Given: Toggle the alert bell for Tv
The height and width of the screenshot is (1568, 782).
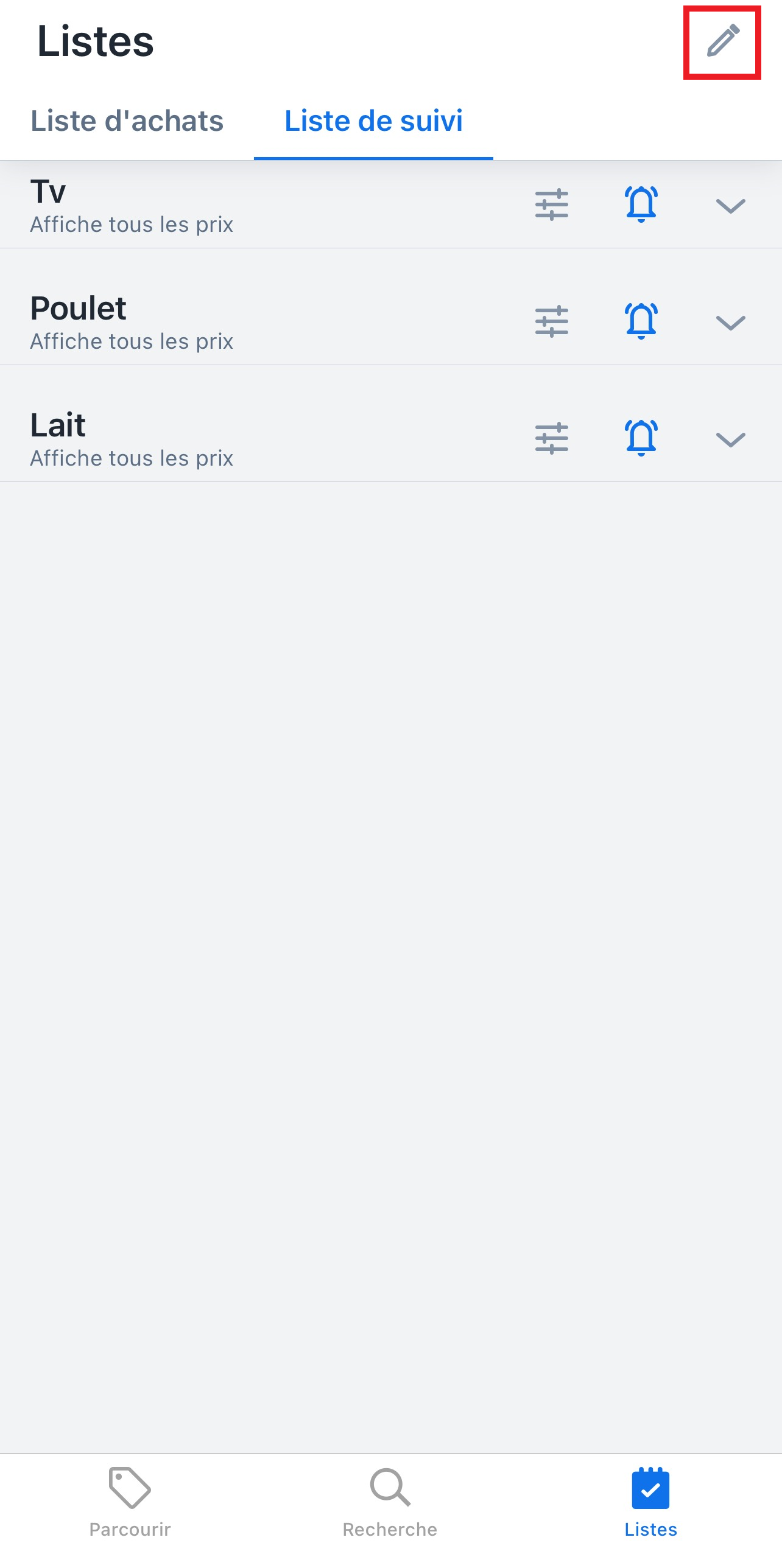Looking at the screenshot, I should pos(641,204).
